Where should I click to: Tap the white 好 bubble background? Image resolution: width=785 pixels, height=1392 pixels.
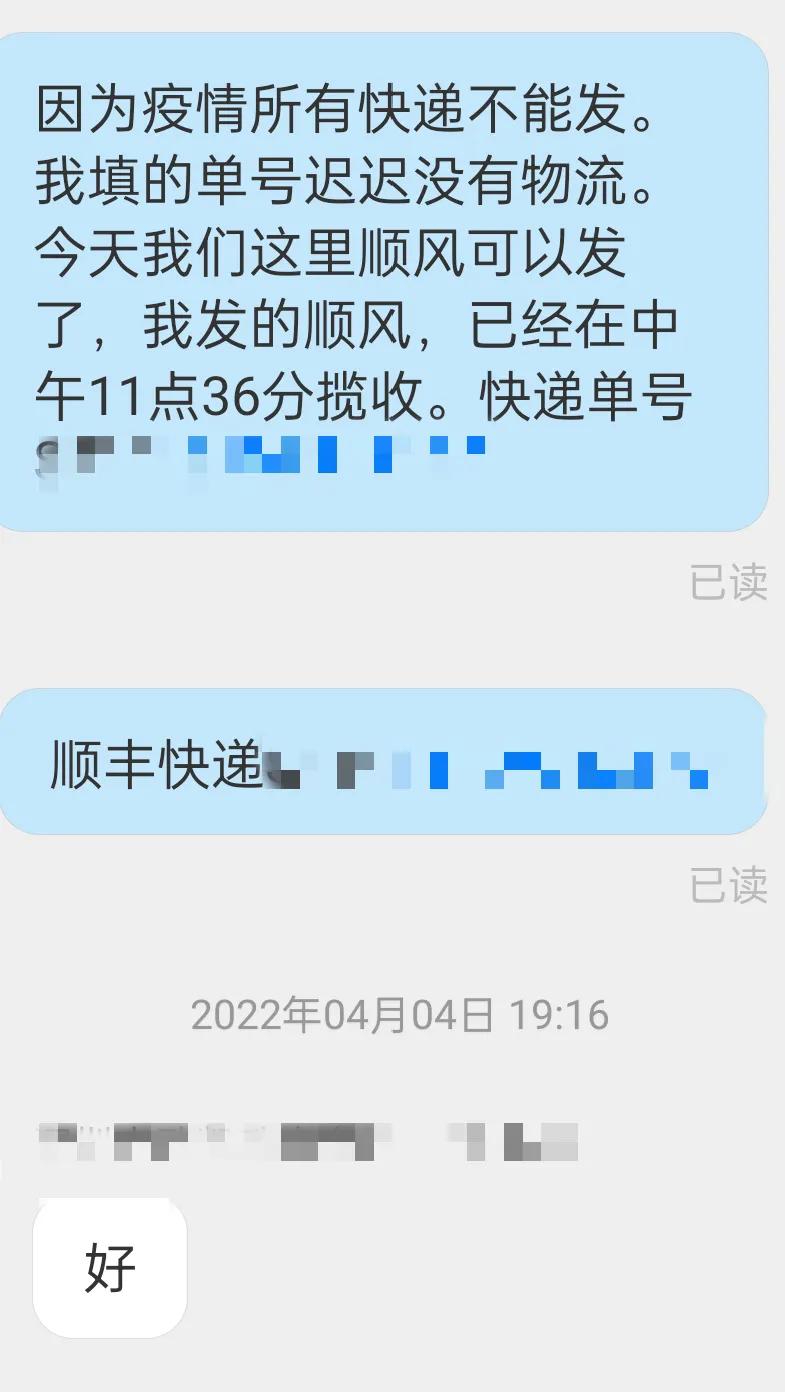pyautogui.click(x=110, y=1265)
